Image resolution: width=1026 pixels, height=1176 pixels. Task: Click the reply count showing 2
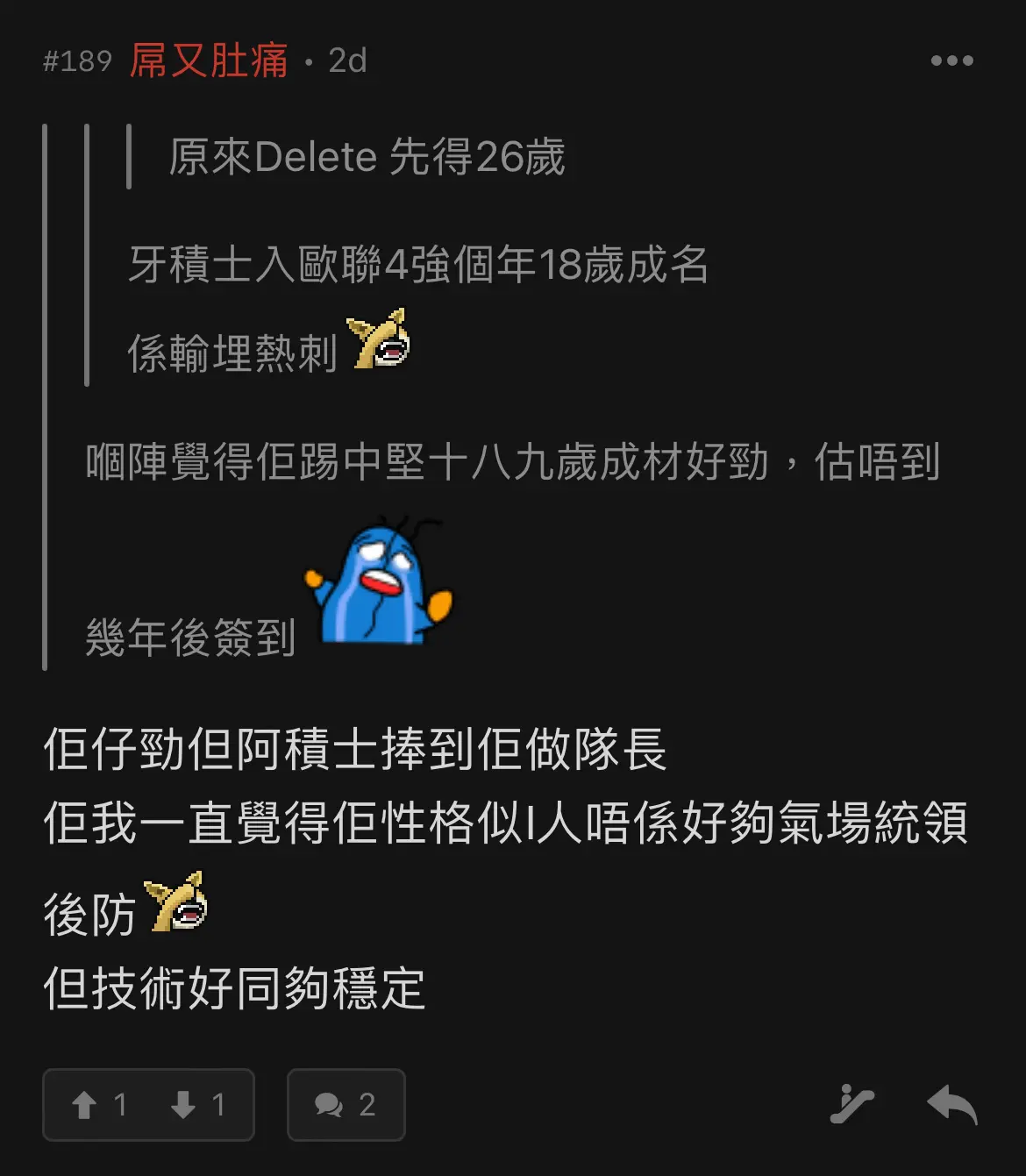click(x=369, y=1104)
